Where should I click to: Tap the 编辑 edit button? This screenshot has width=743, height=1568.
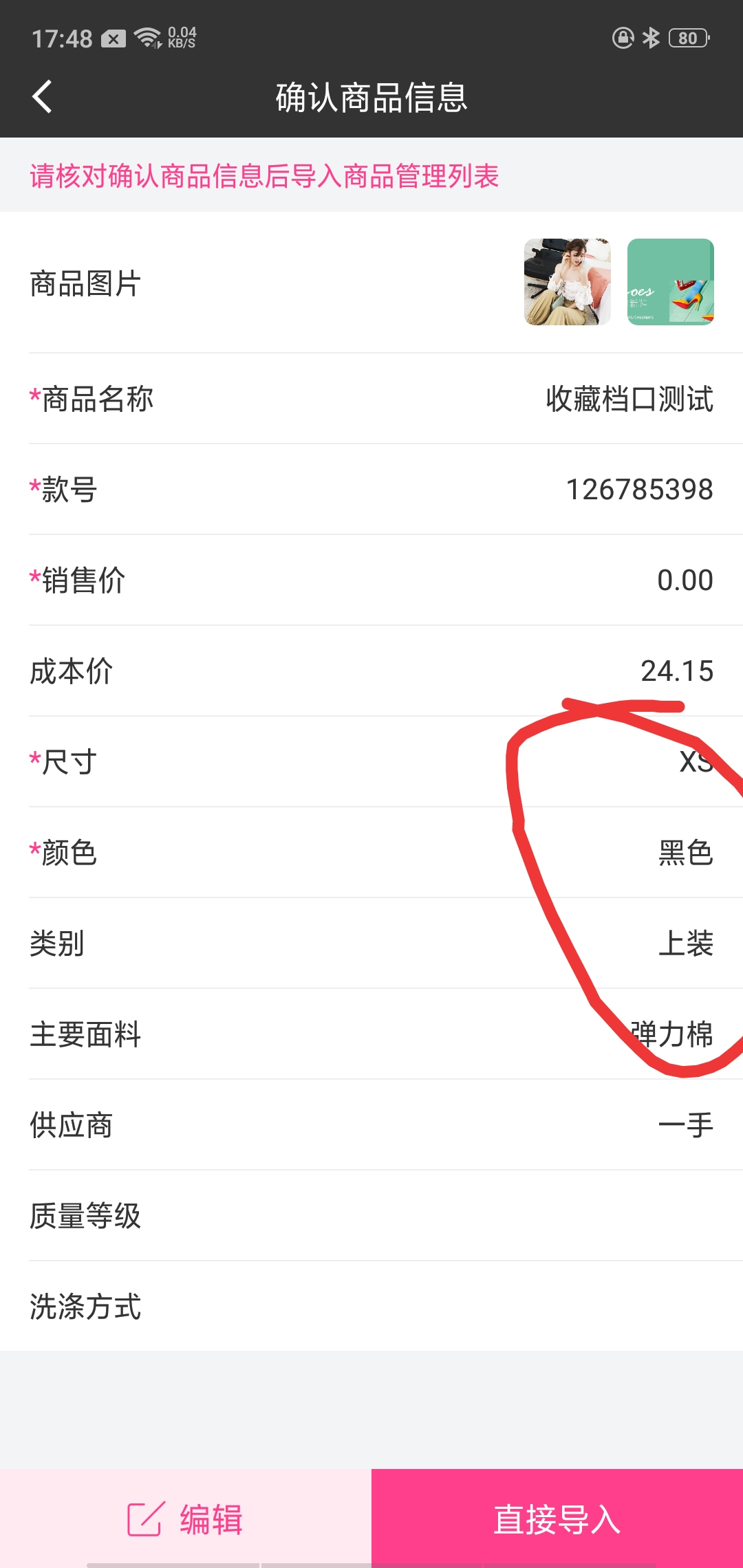click(x=186, y=1518)
